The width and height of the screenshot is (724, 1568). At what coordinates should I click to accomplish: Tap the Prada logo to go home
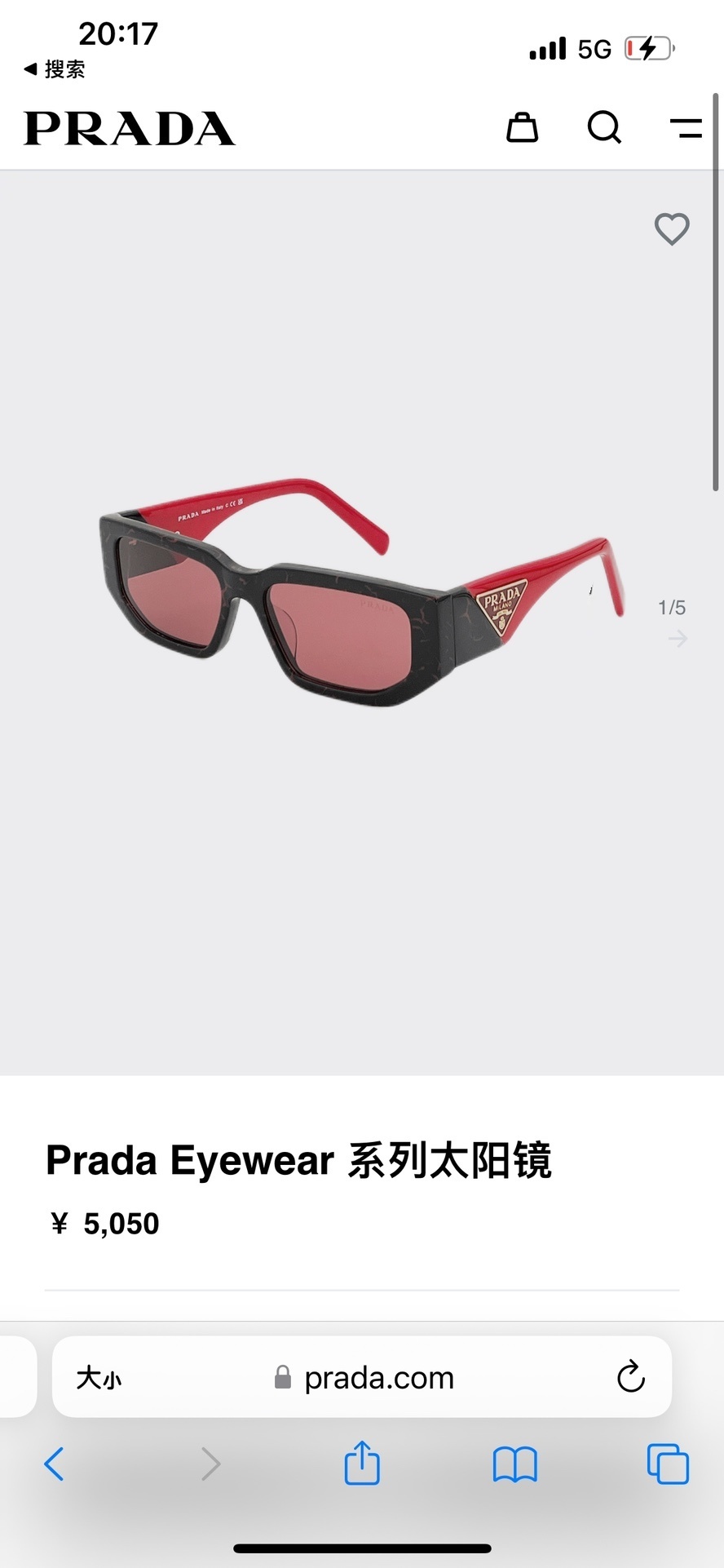[130, 129]
